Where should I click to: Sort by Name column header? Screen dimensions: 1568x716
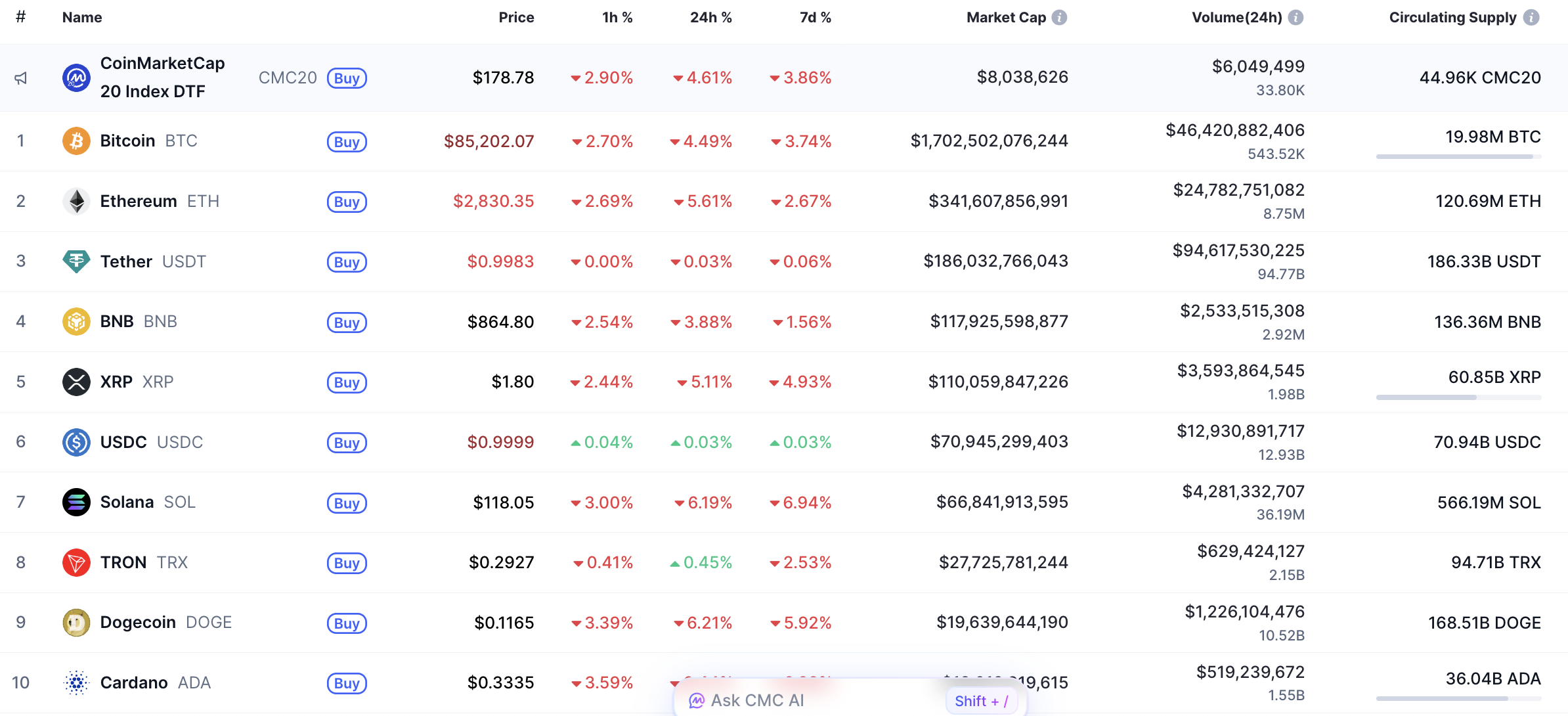[x=82, y=18]
